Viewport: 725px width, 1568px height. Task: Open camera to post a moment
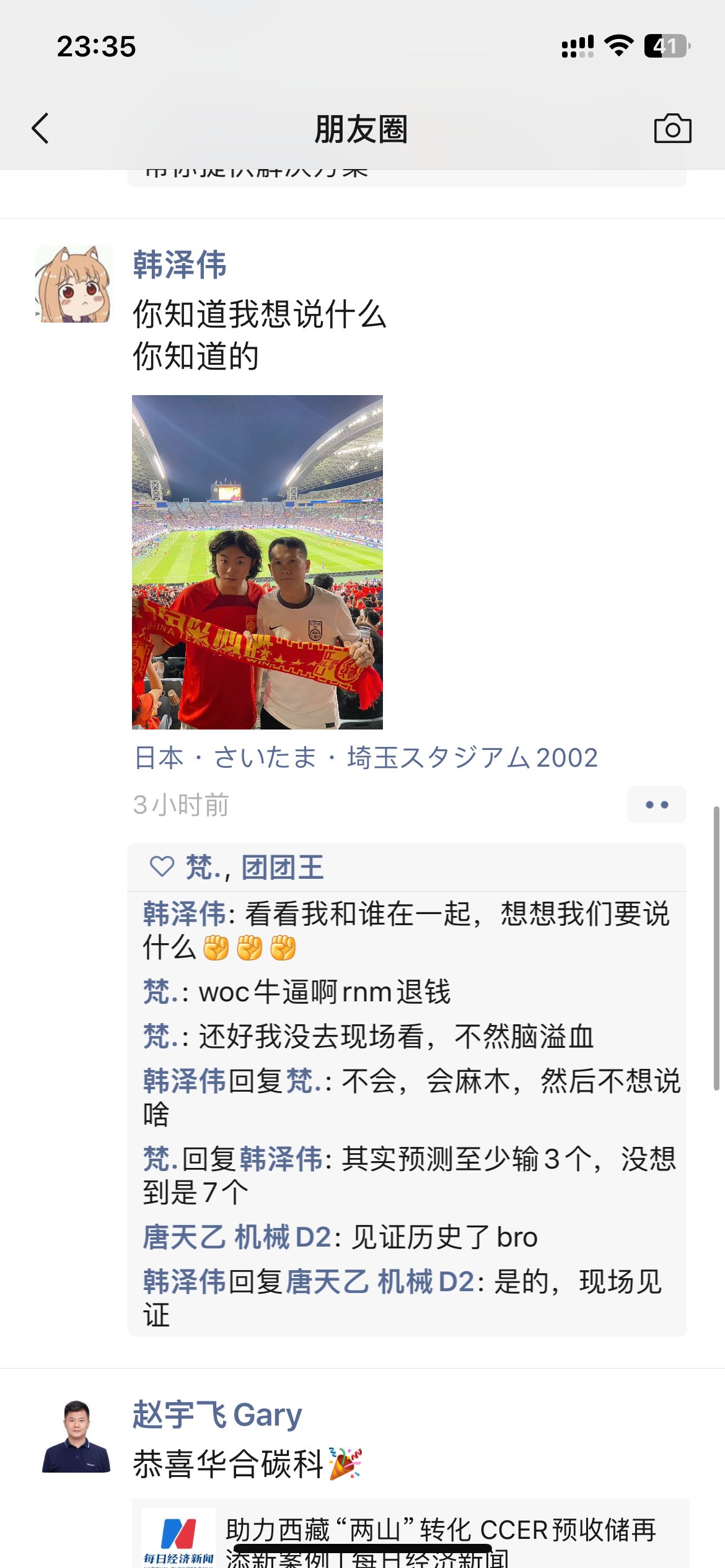coord(672,129)
